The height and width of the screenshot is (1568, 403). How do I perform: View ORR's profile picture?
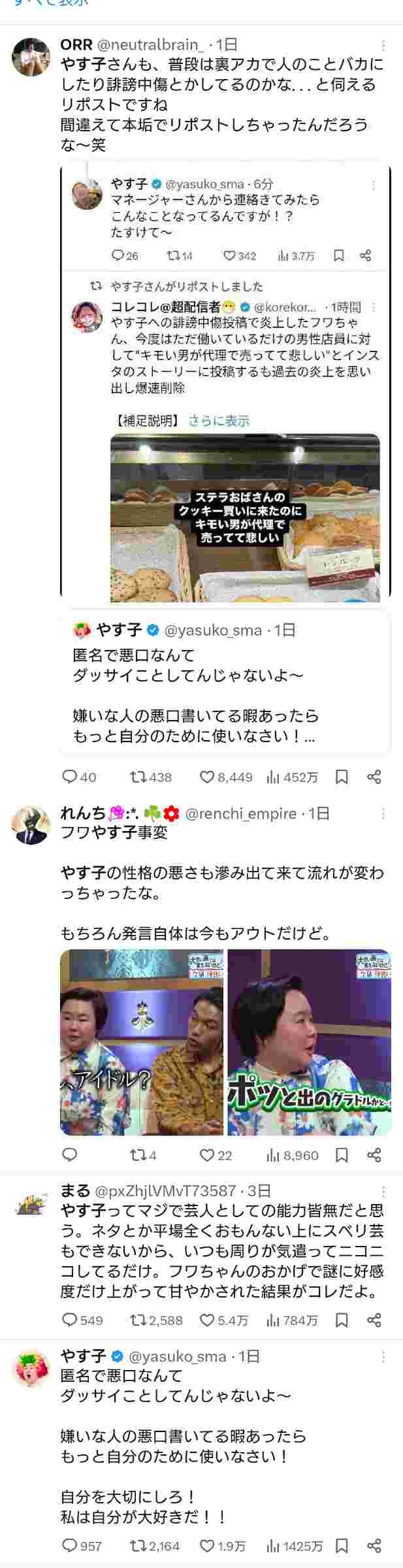[x=31, y=57]
